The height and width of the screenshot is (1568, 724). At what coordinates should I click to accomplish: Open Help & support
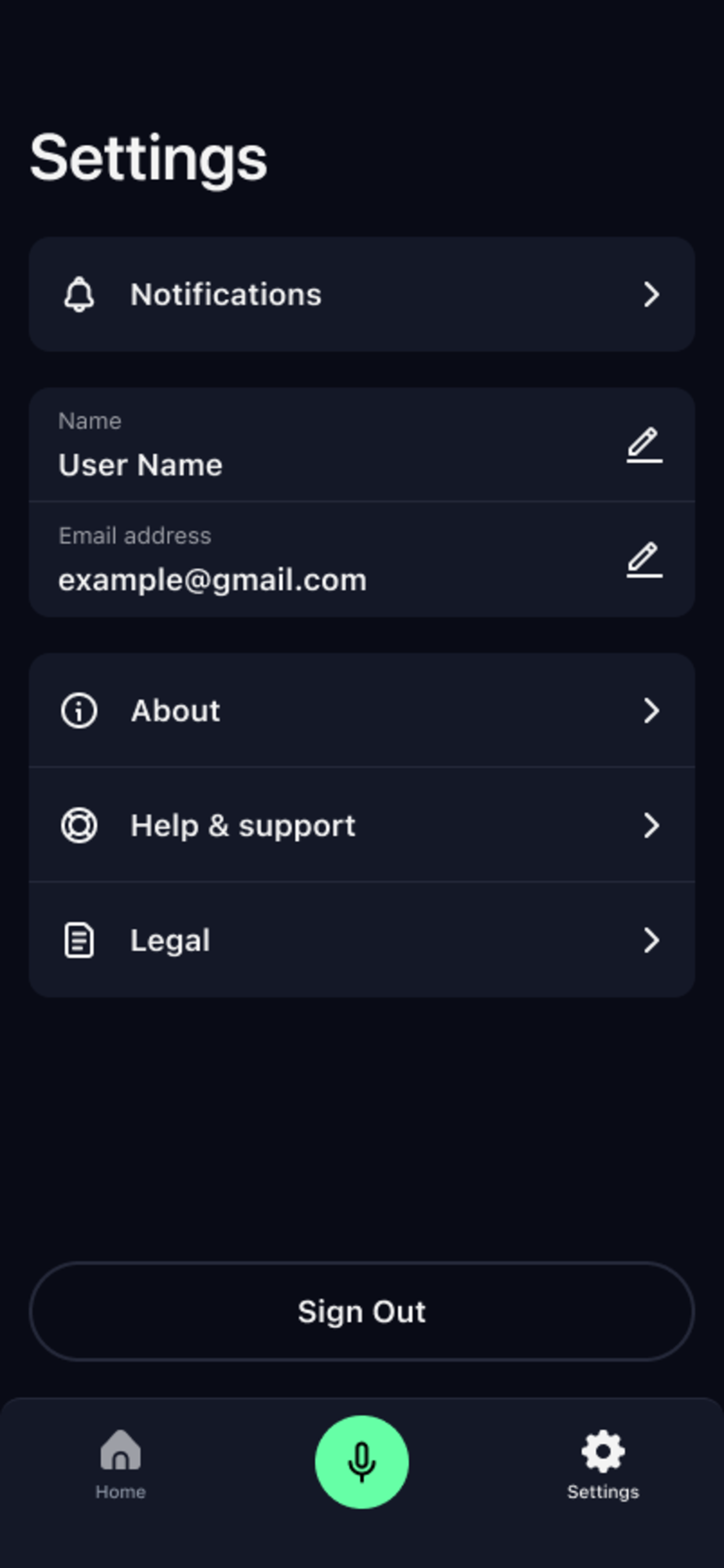click(361, 825)
